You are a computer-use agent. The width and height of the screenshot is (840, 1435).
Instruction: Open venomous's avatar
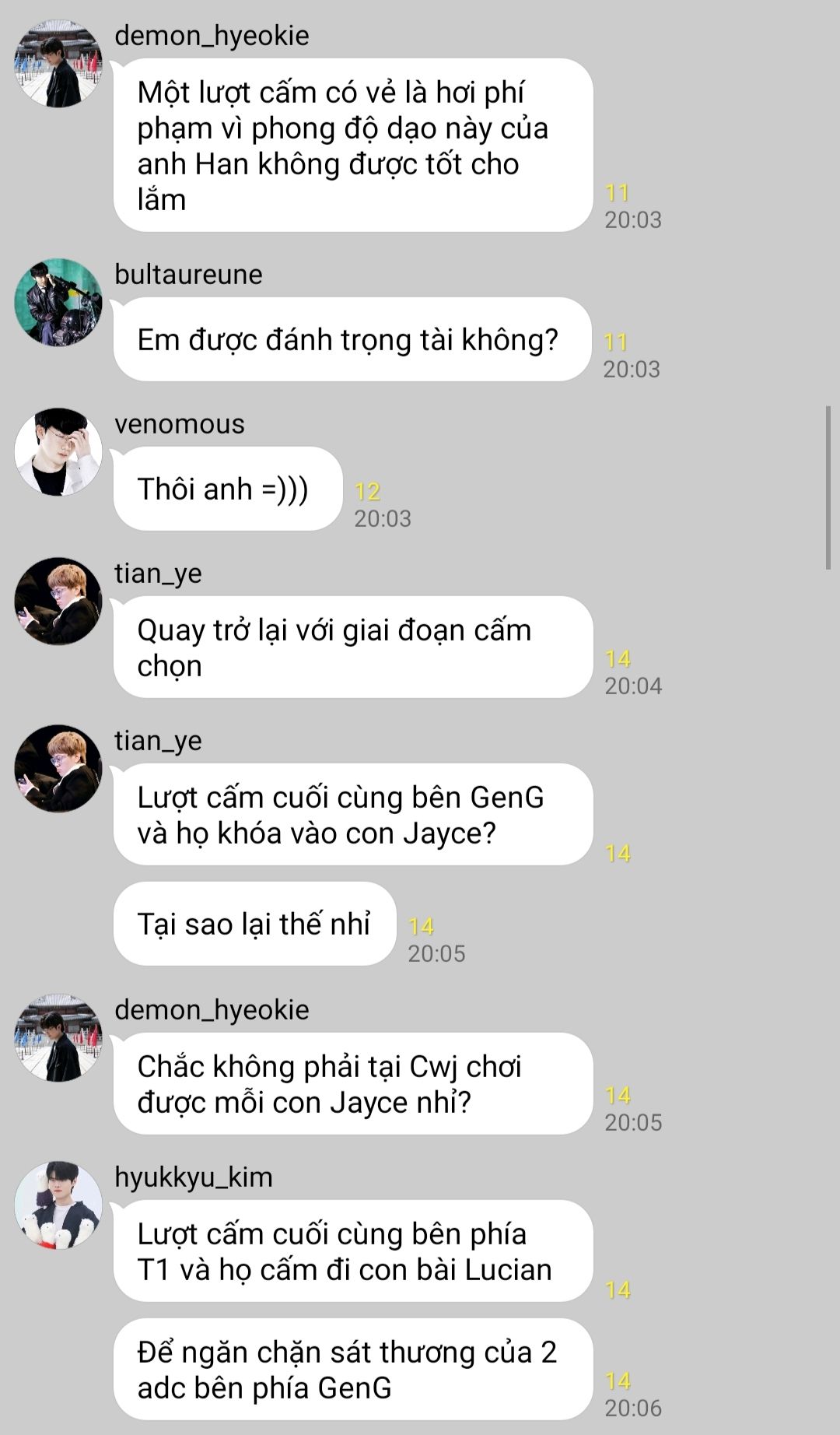click(x=58, y=451)
